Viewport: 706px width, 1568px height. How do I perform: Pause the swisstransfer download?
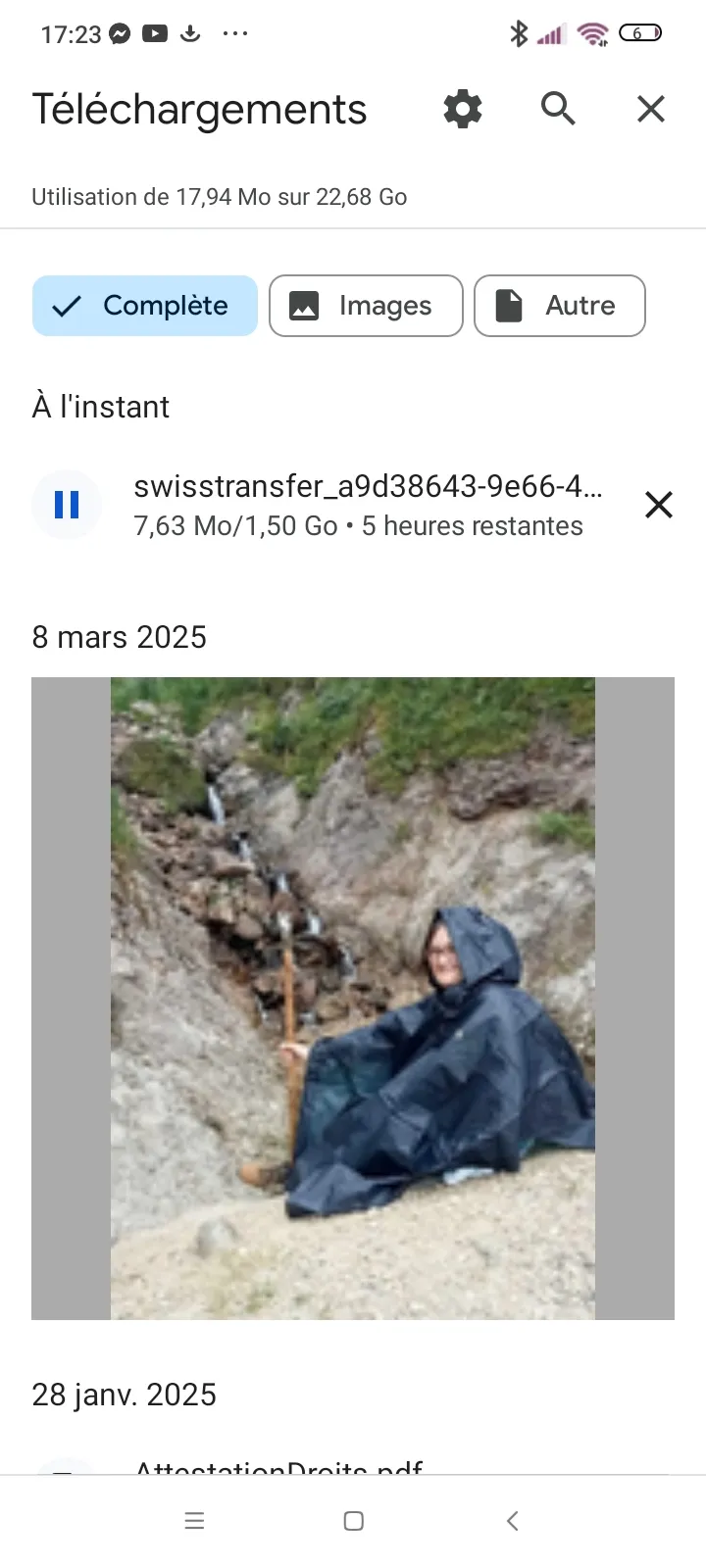pos(67,505)
